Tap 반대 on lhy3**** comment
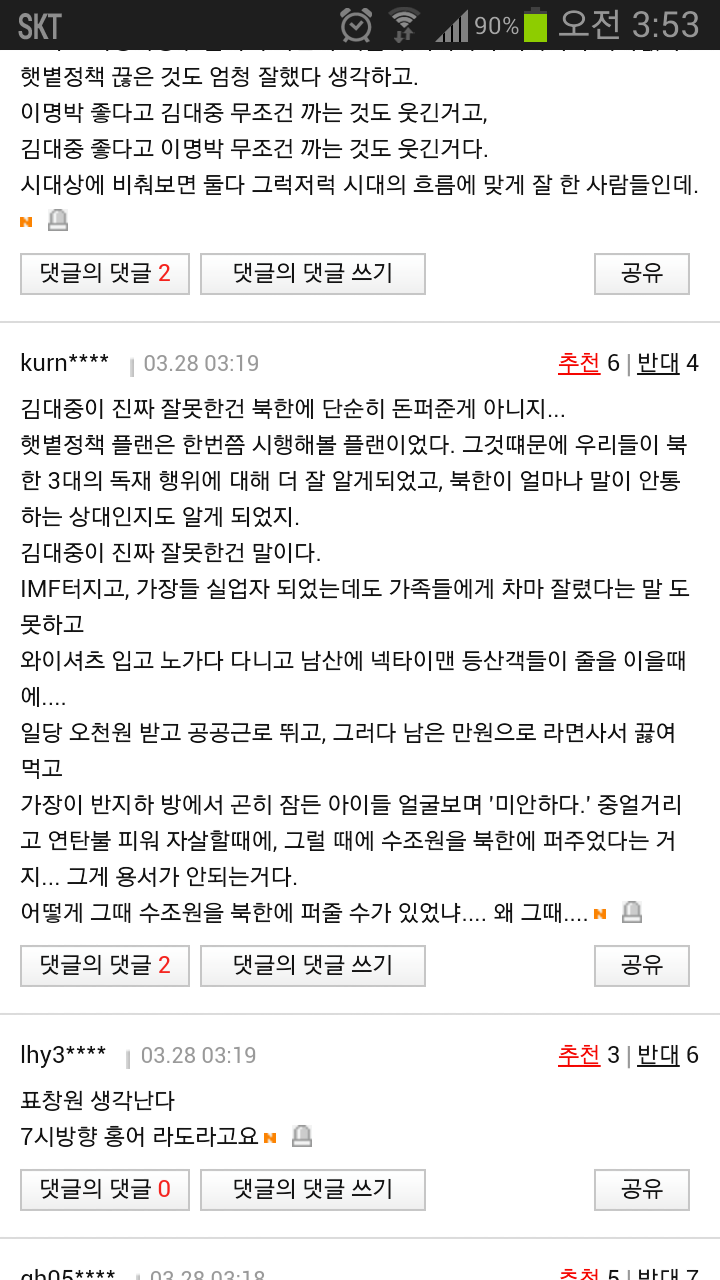This screenshot has width=720, height=1280. (x=658, y=1055)
